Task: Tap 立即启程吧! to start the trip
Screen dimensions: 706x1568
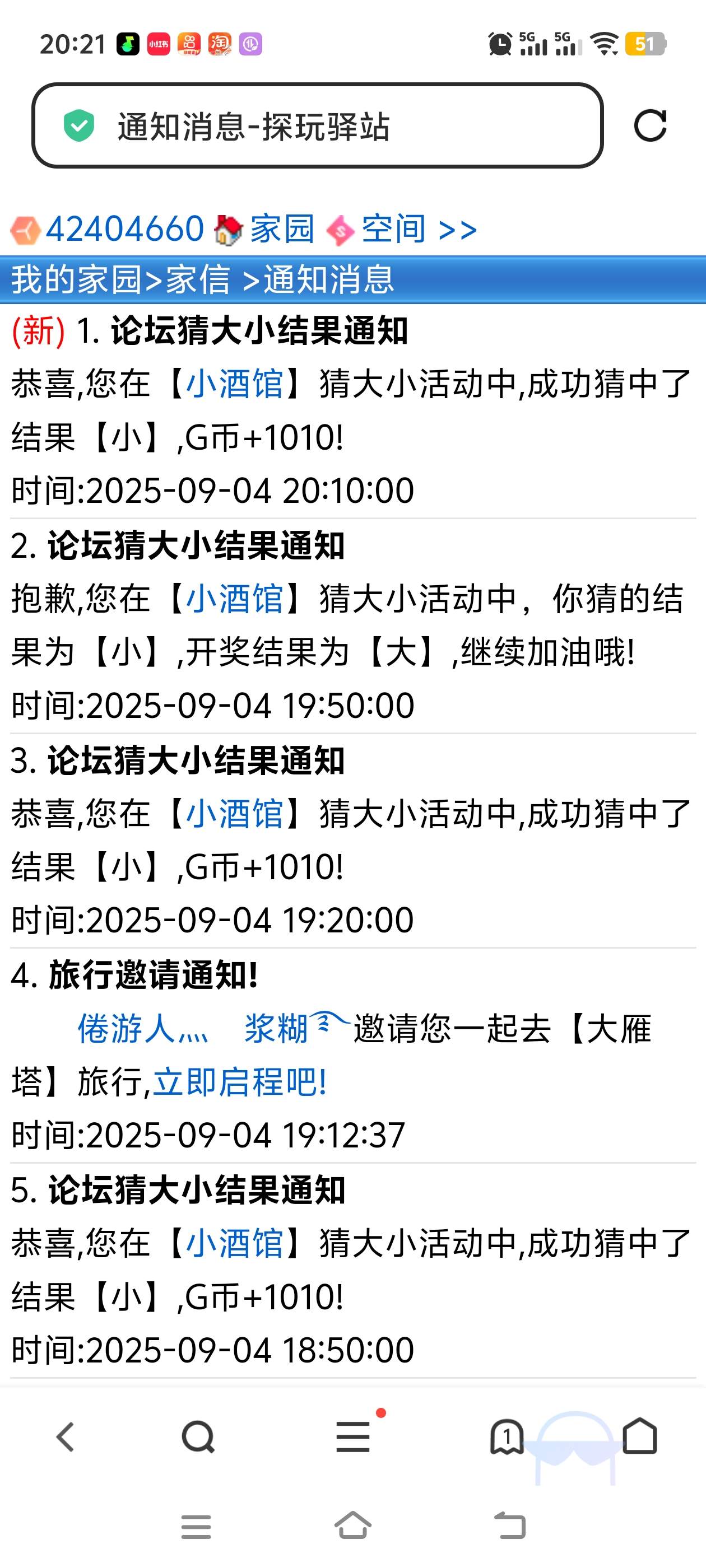Action: click(x=239, y=1082)
